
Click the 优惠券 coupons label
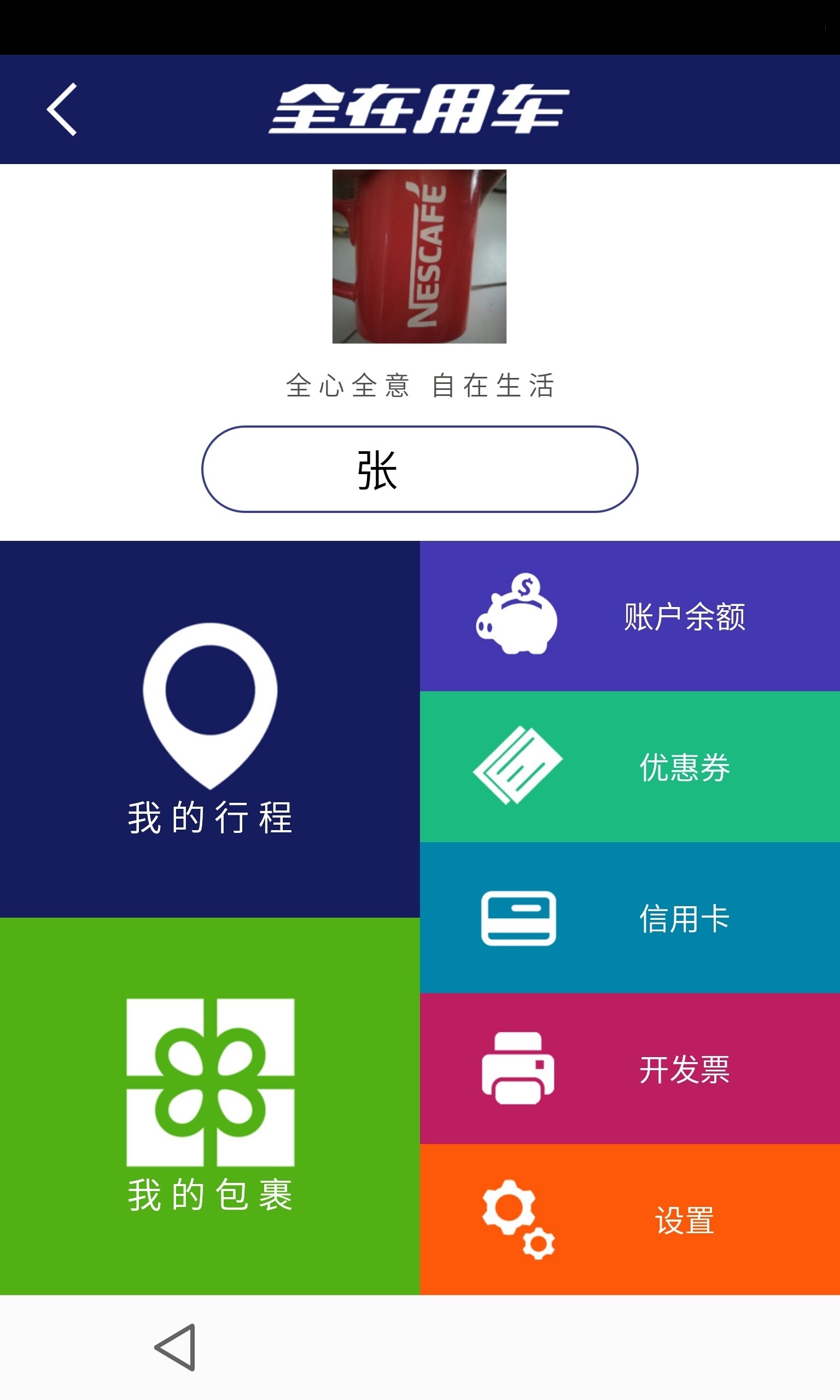click(685, 769)
